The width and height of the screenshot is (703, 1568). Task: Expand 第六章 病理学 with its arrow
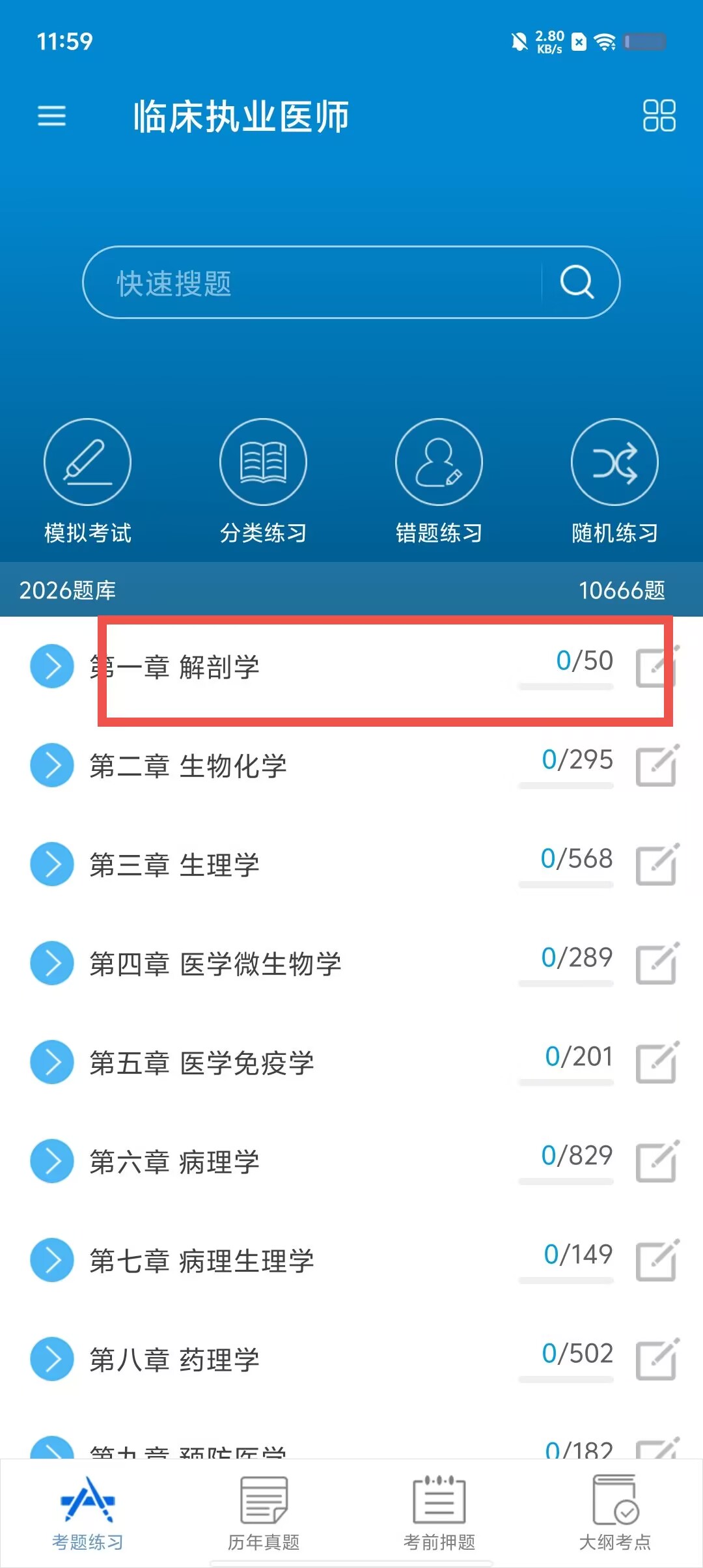click(x=52, y=1161)
